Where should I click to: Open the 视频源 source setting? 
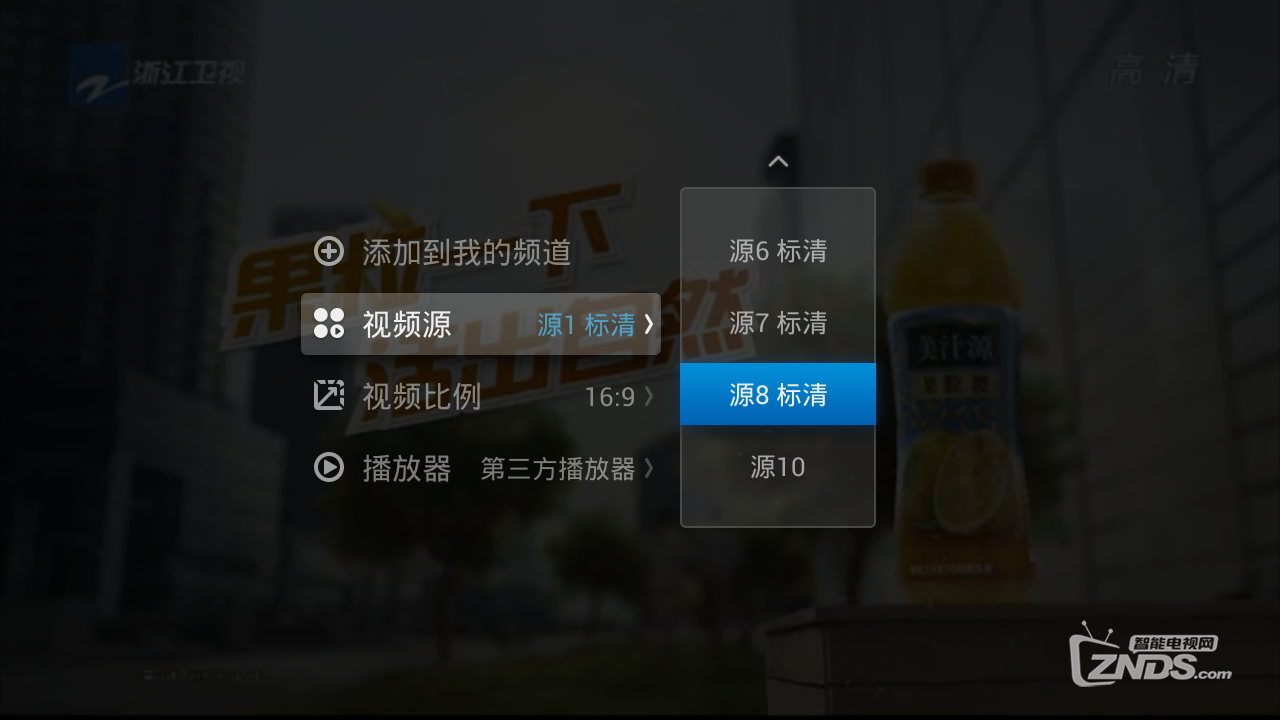tap(481, 324)
